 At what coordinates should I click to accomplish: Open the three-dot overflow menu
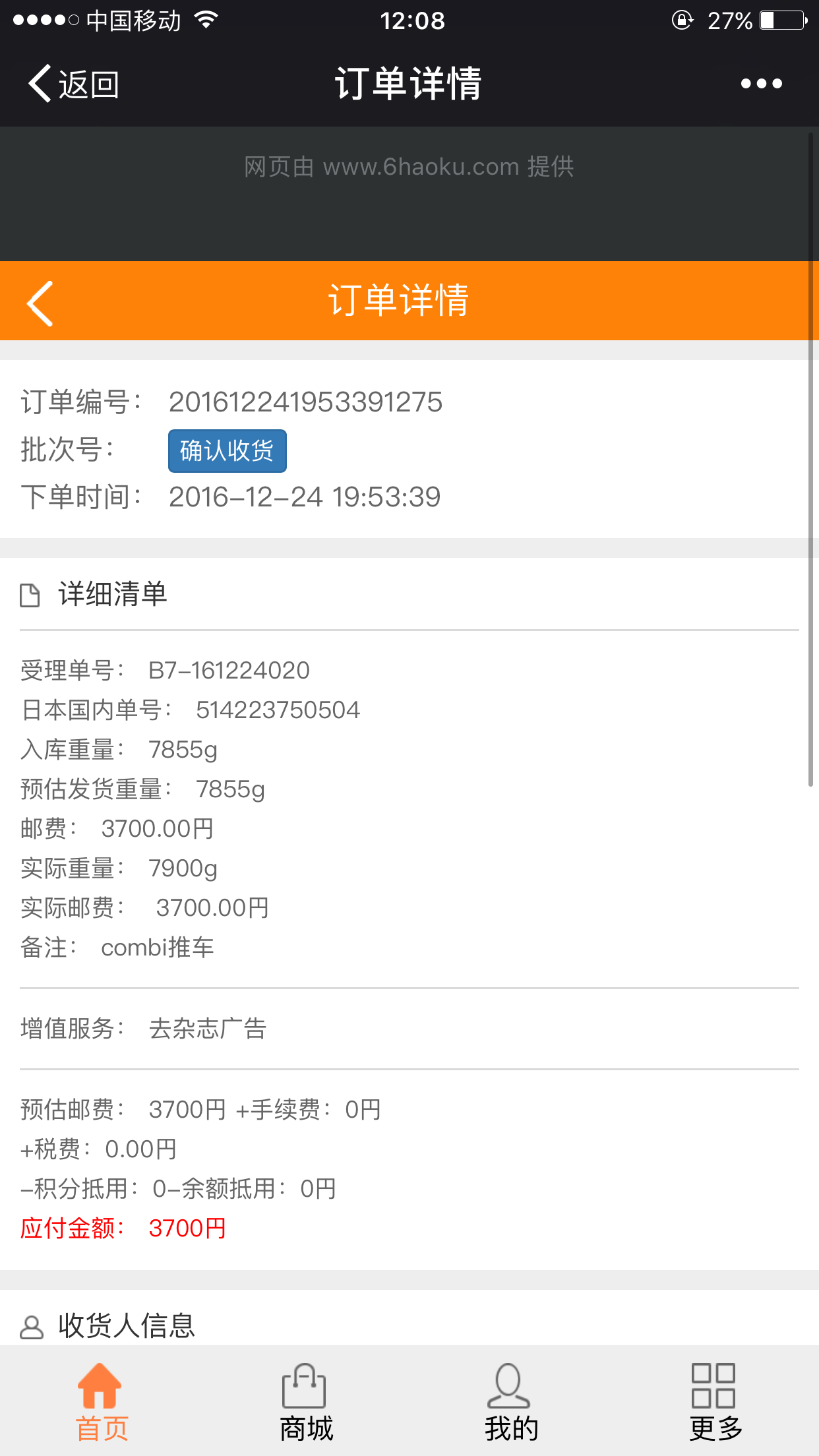coord(761,84)
